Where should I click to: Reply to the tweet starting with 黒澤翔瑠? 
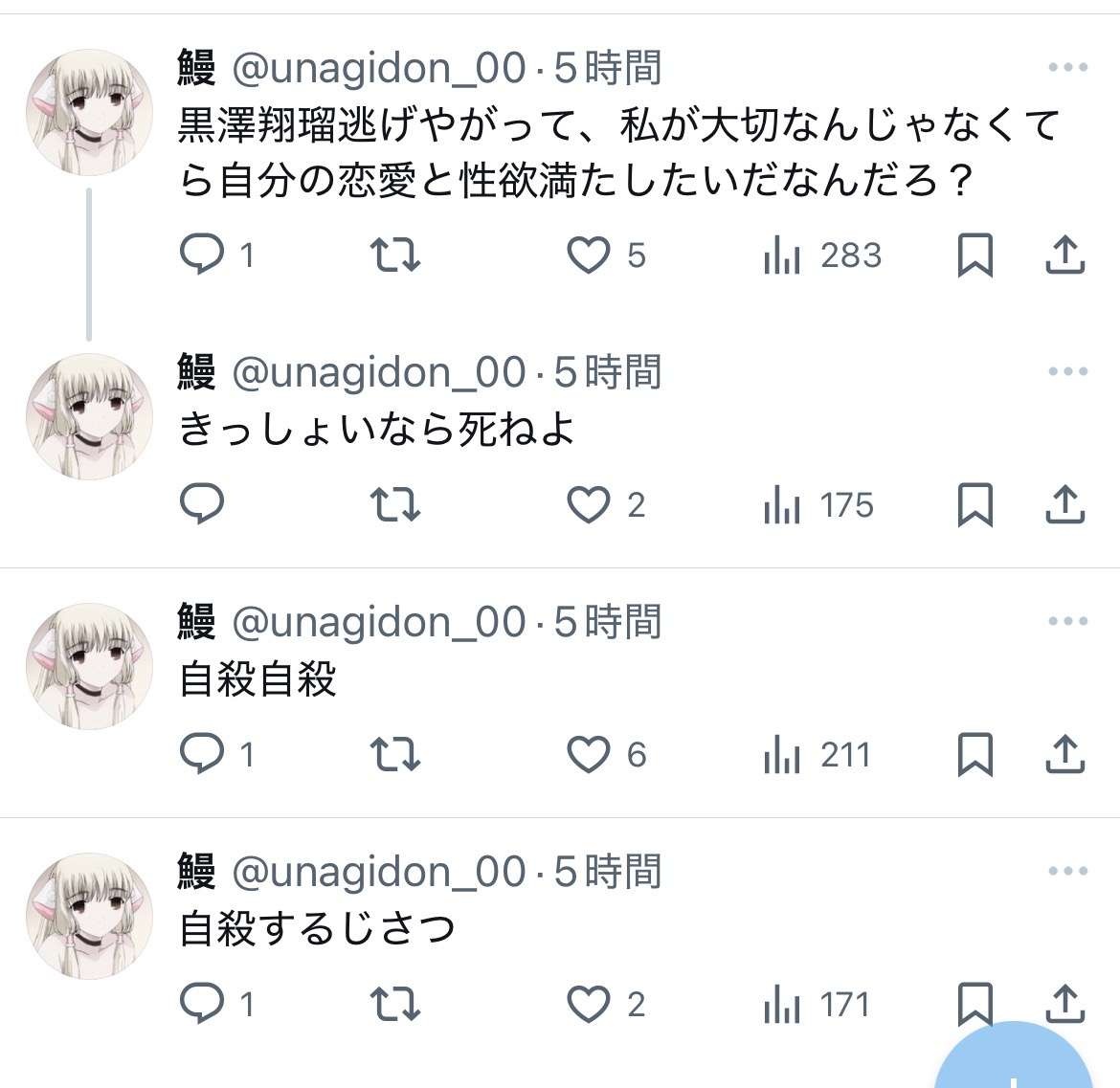pyautogui.click(x=202, y=255)
